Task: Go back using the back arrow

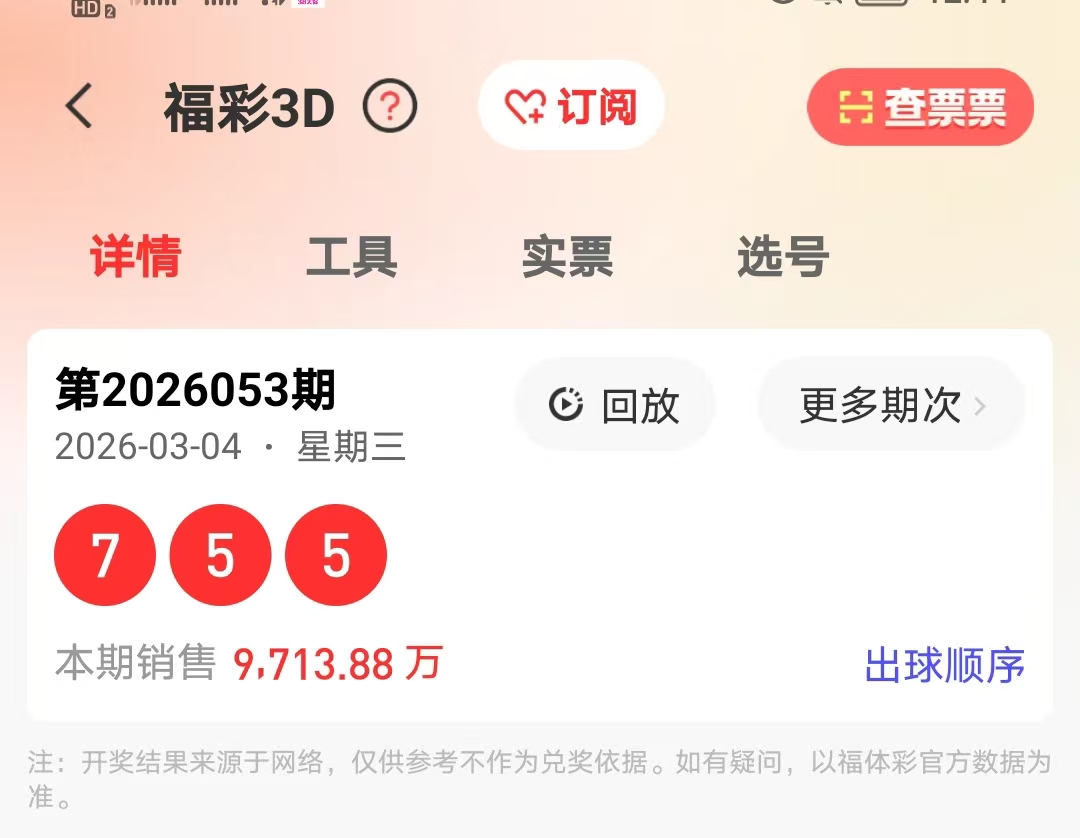Action: click(x=79, y=106)
